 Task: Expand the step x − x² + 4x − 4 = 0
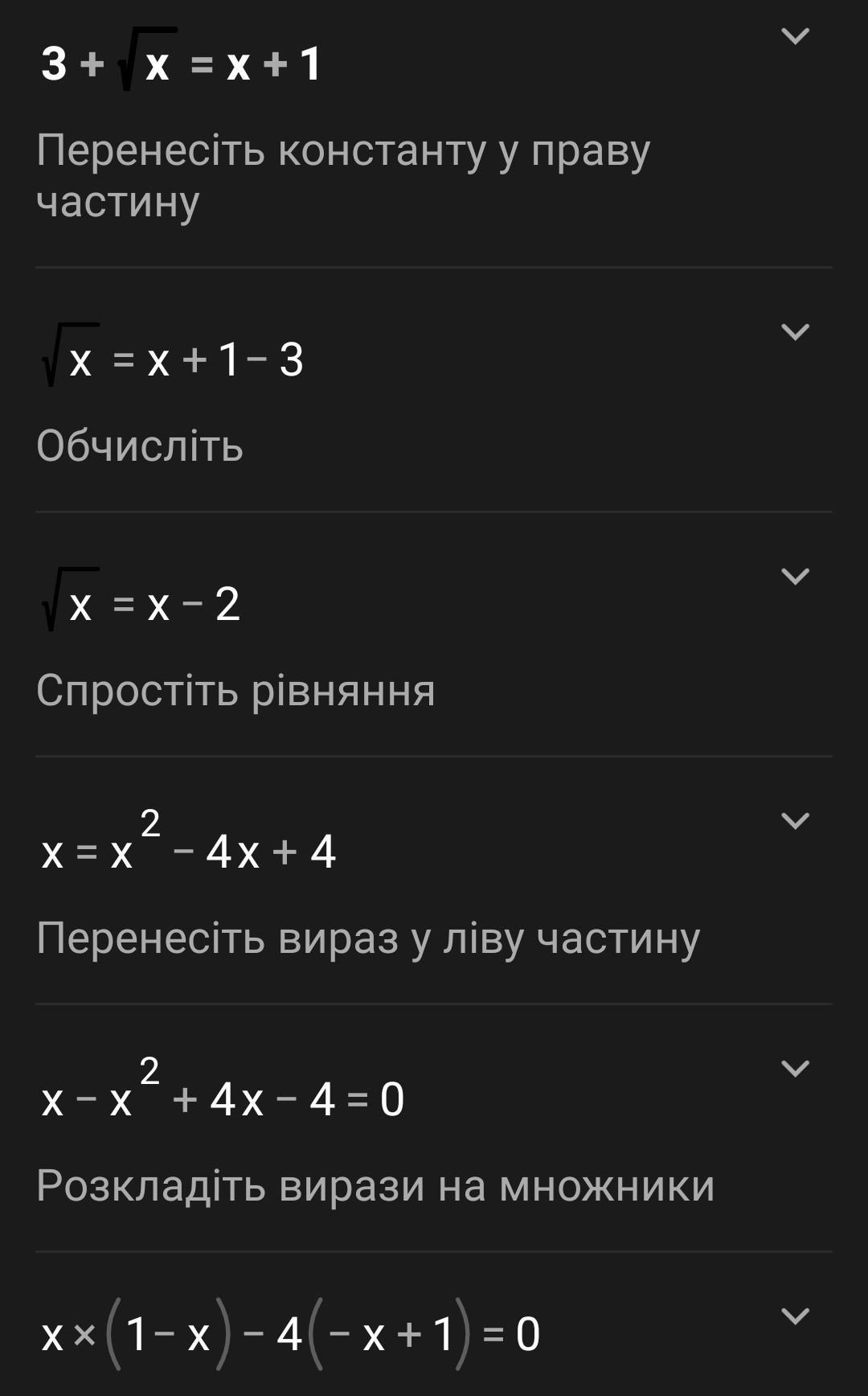(x=795, y=1068)
